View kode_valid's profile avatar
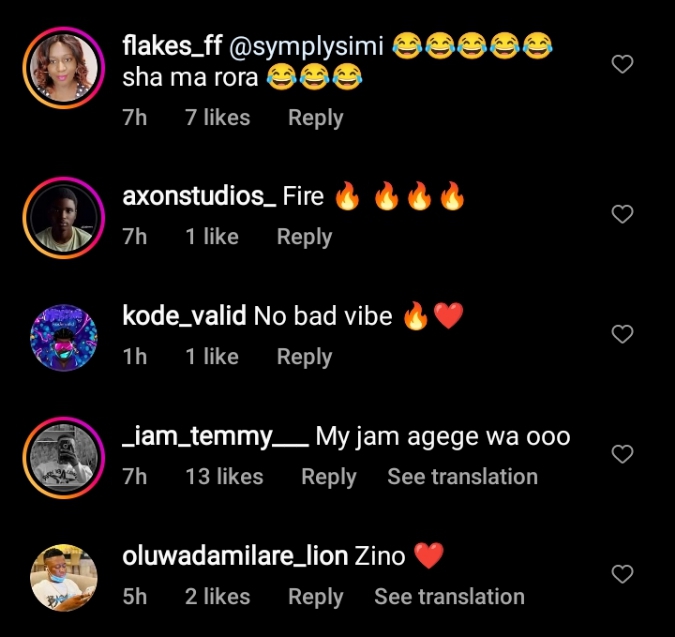The width and height of the screenshot is (675, 637). pos(60,335)
